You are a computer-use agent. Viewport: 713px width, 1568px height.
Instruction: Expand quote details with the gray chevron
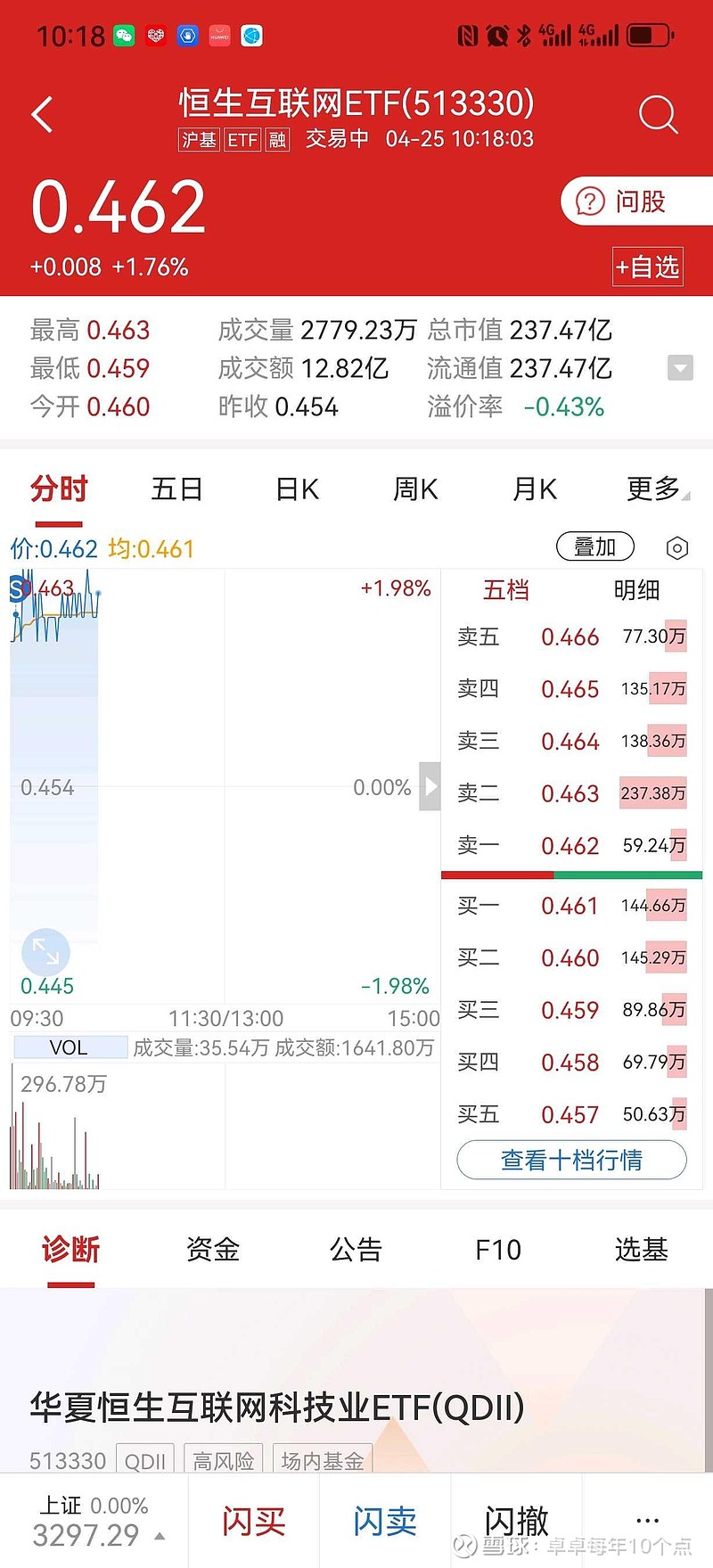point(679,368)
